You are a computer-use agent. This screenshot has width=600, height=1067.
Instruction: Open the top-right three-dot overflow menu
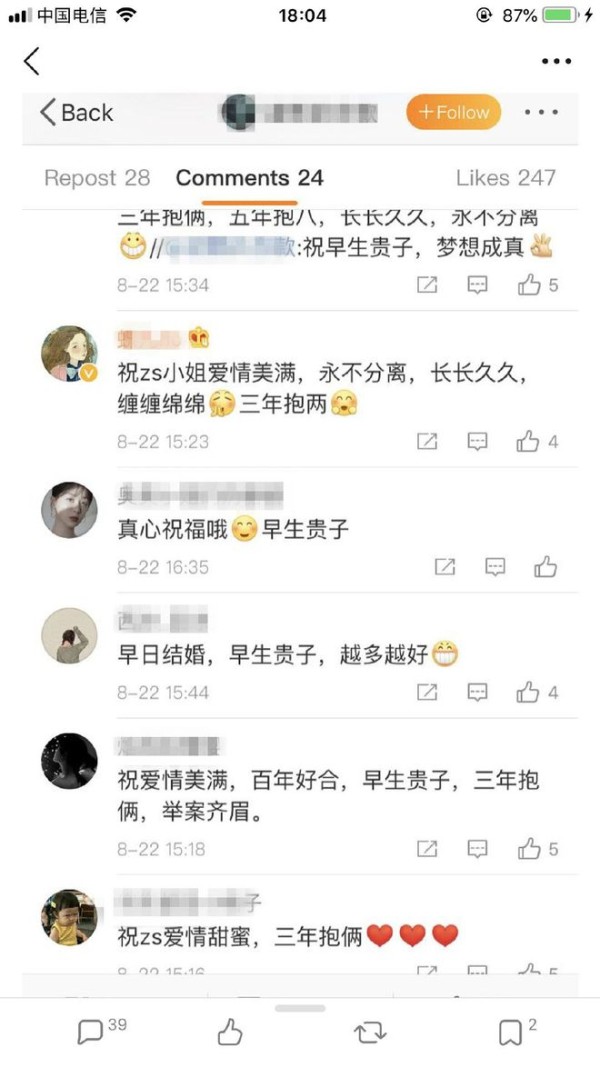pyautogui.click(x=556, y=61)
